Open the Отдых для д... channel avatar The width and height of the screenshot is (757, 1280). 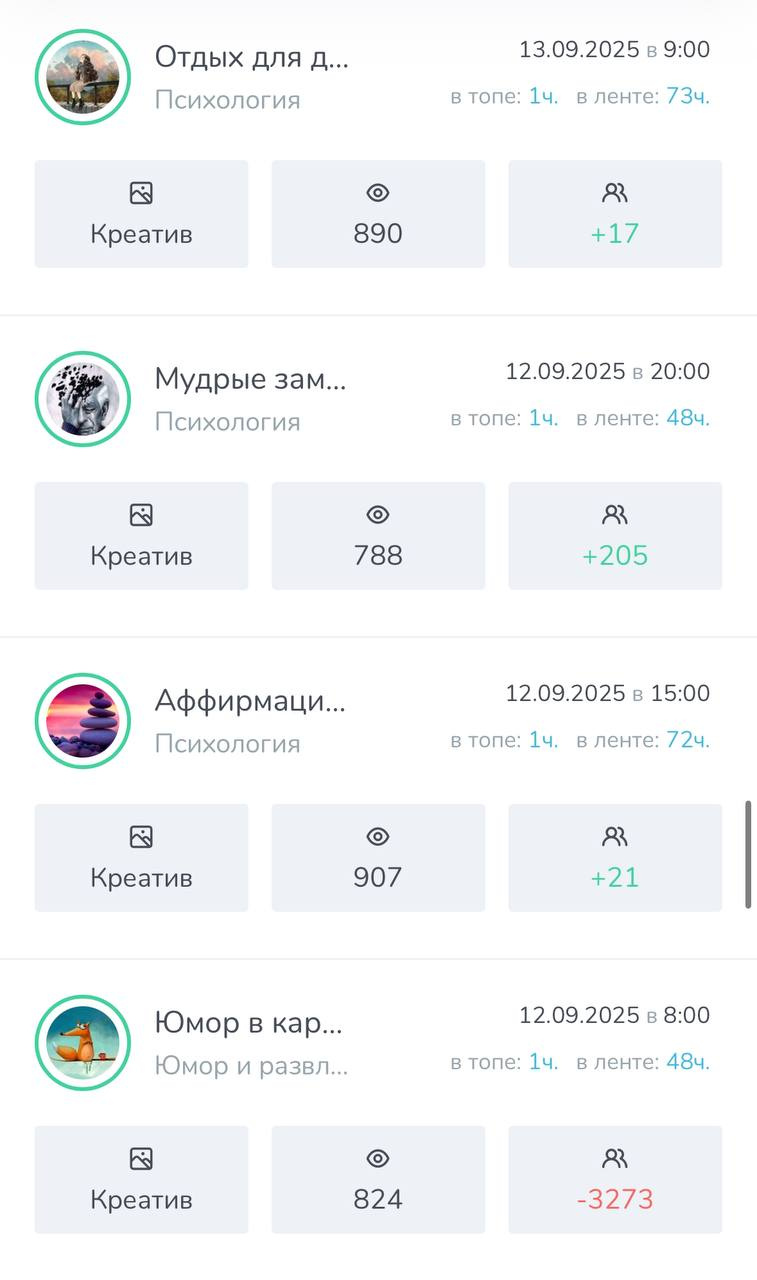tap(83, 77)
